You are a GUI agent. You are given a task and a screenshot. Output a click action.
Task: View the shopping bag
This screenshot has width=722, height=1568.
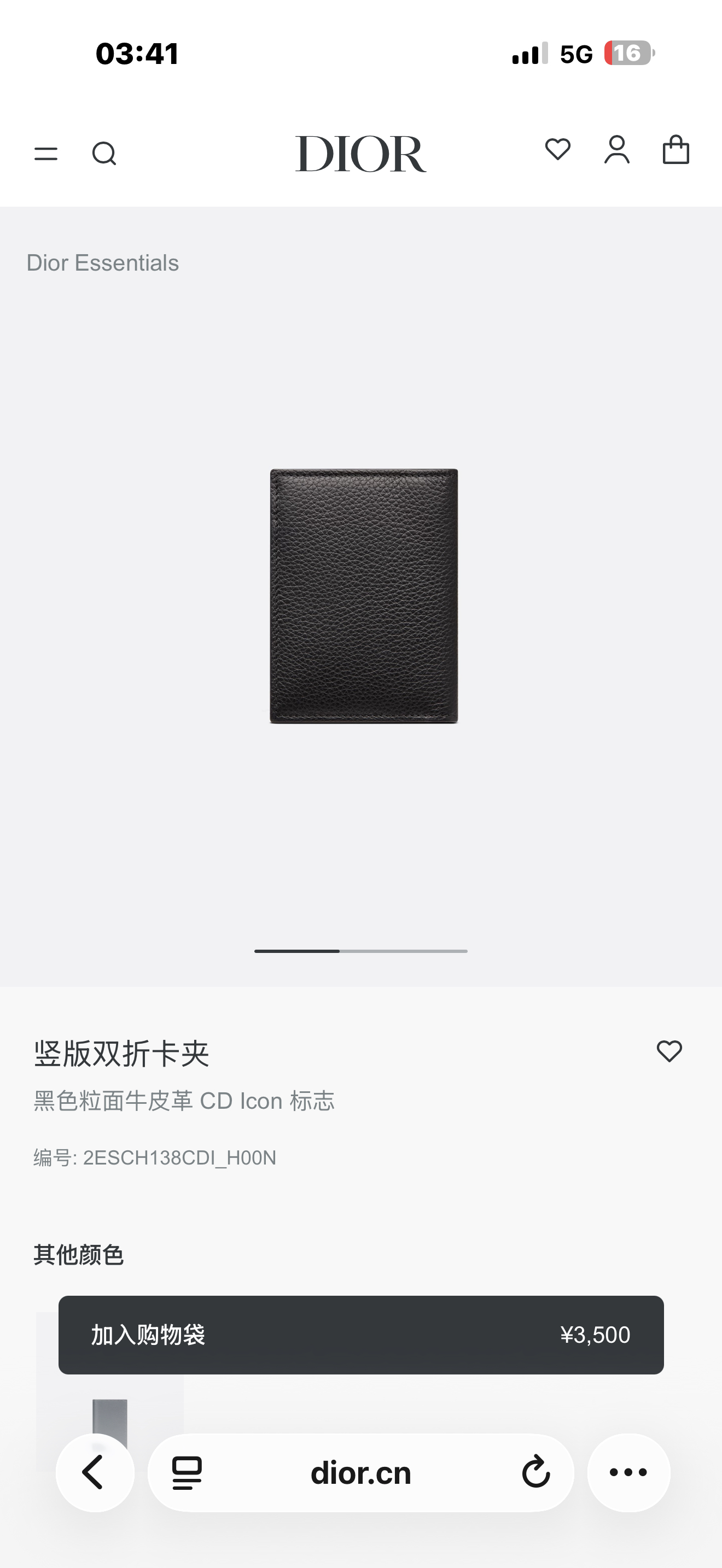676,150
